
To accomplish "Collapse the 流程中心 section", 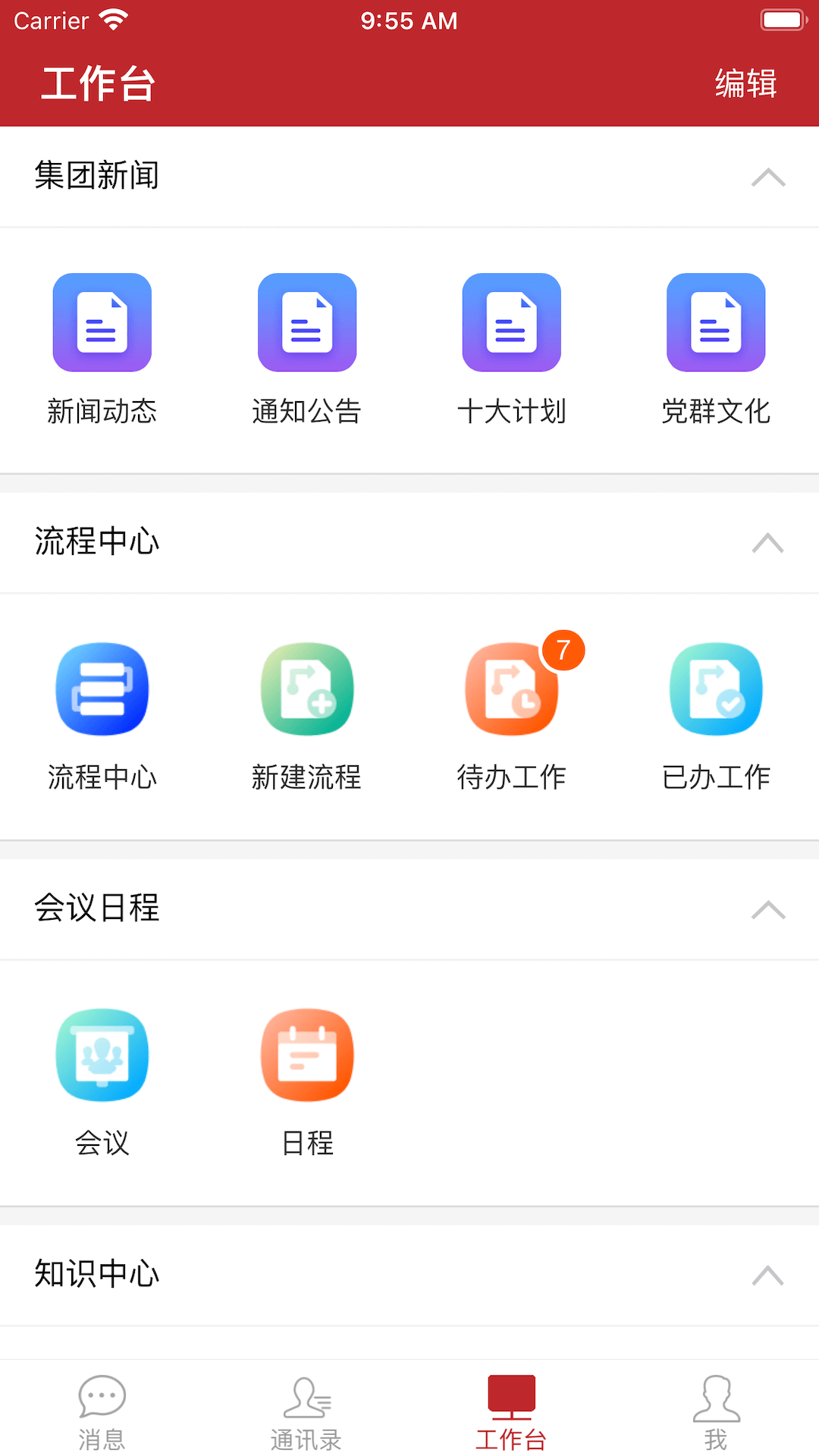I will point(769,543).
